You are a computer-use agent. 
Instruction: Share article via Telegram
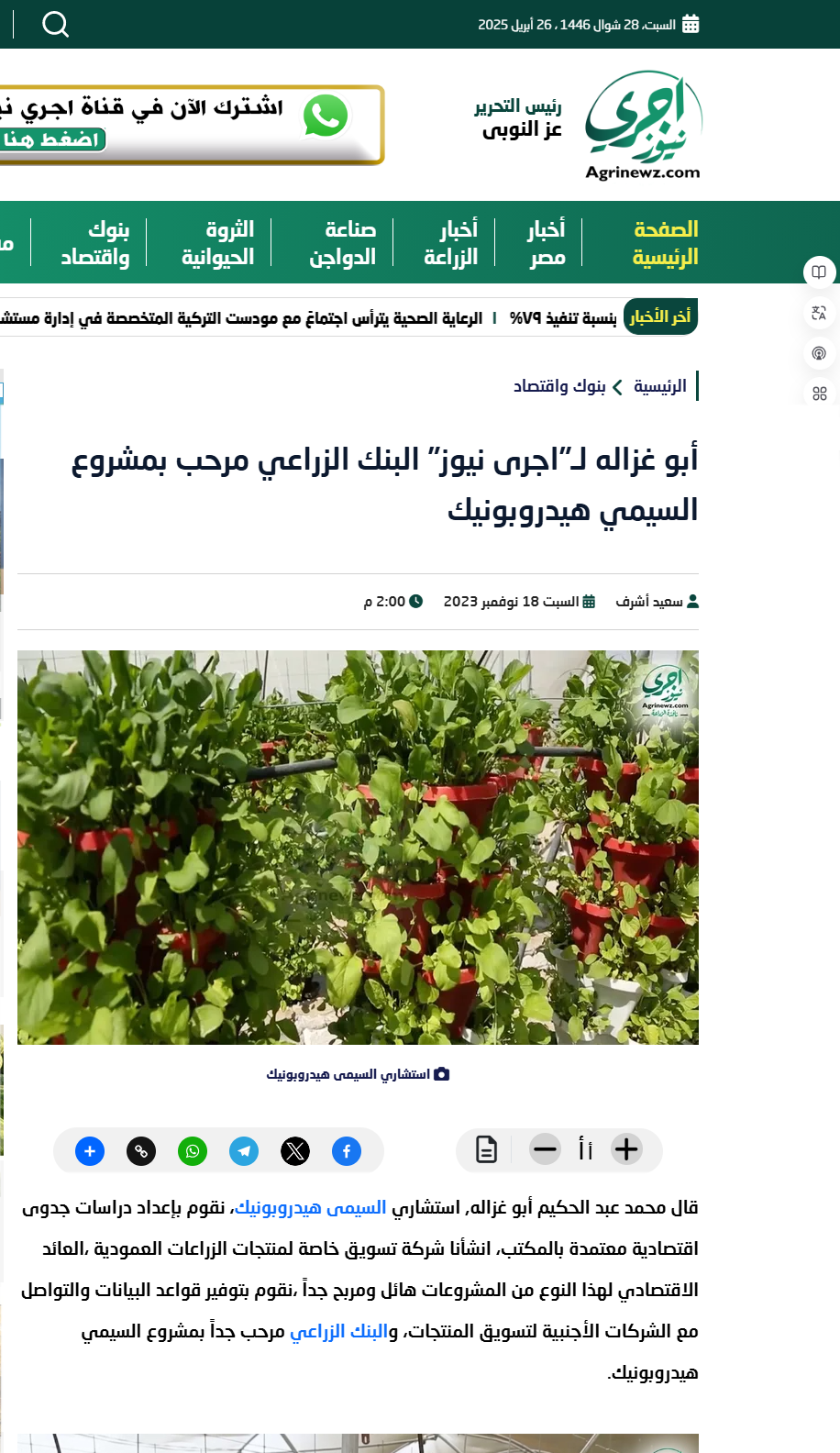pyautogui.click(x=244, y=1151)
